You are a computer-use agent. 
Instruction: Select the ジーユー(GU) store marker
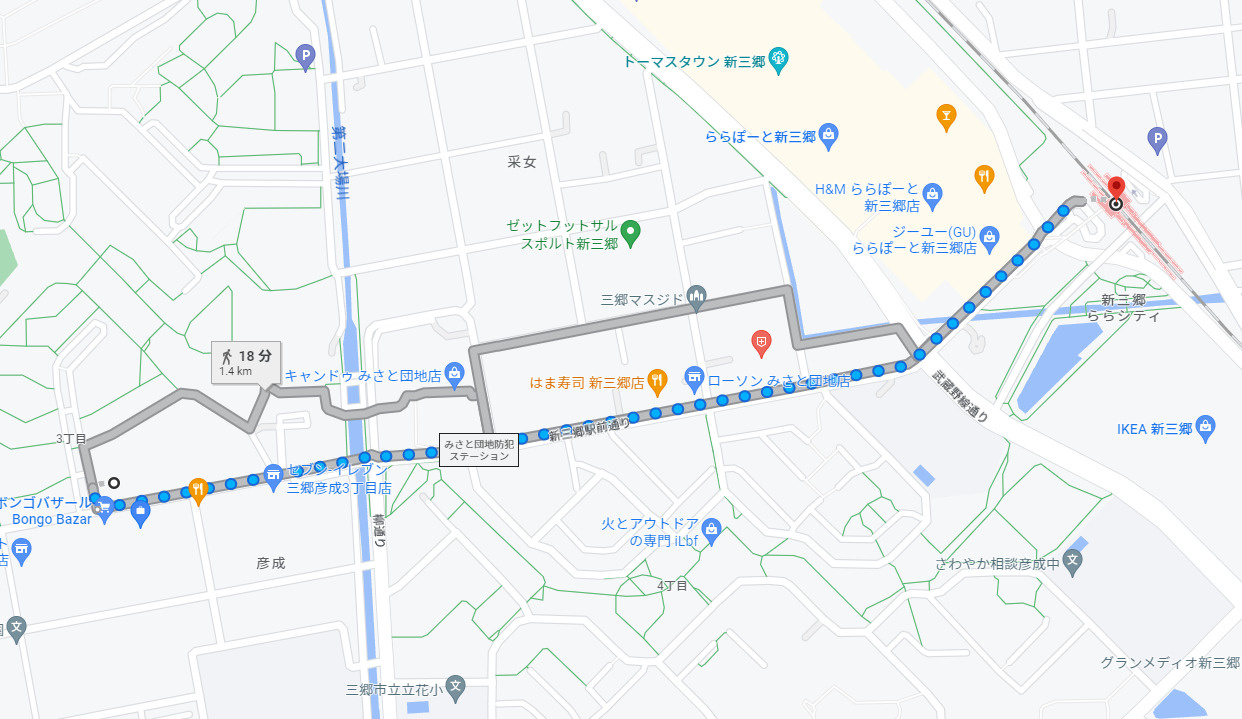989,237
